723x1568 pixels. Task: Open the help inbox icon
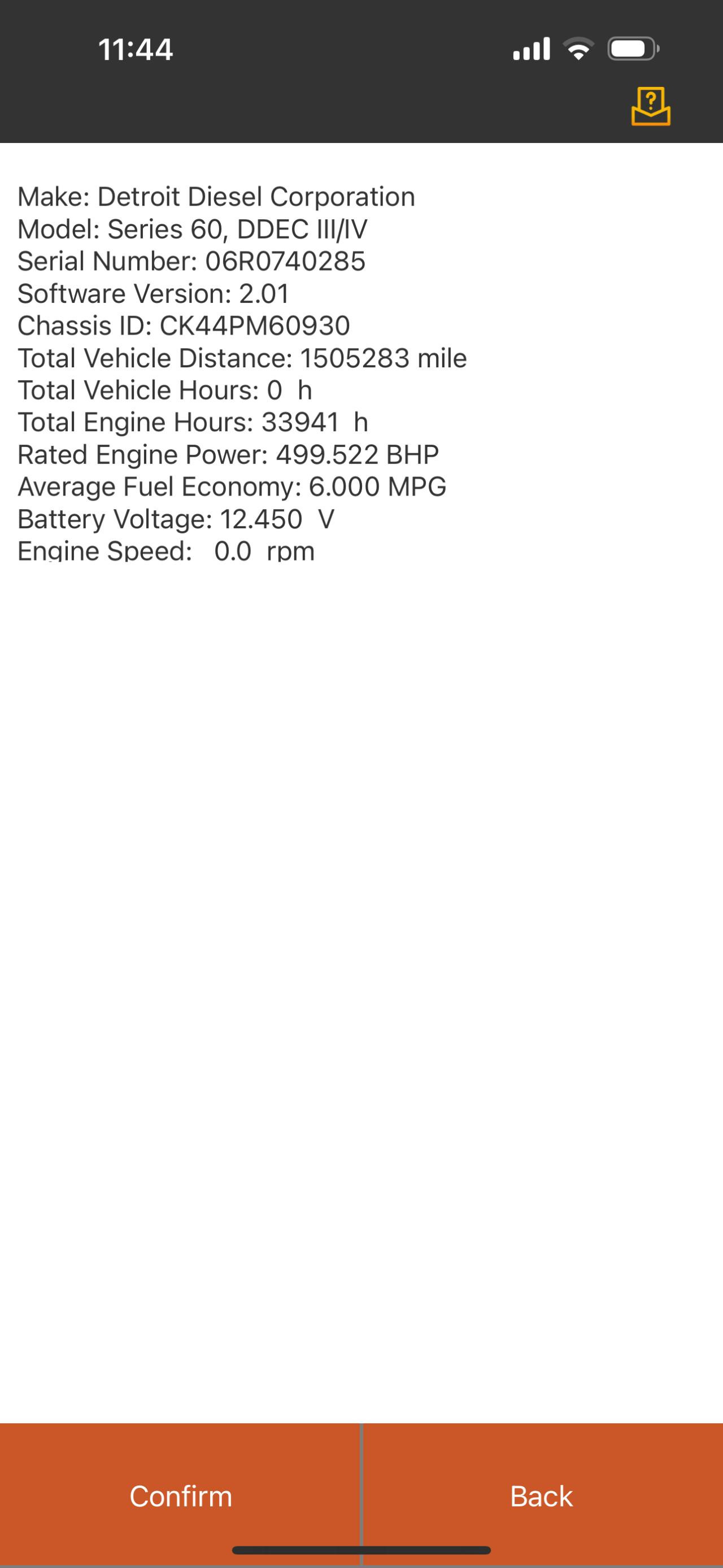651,107
